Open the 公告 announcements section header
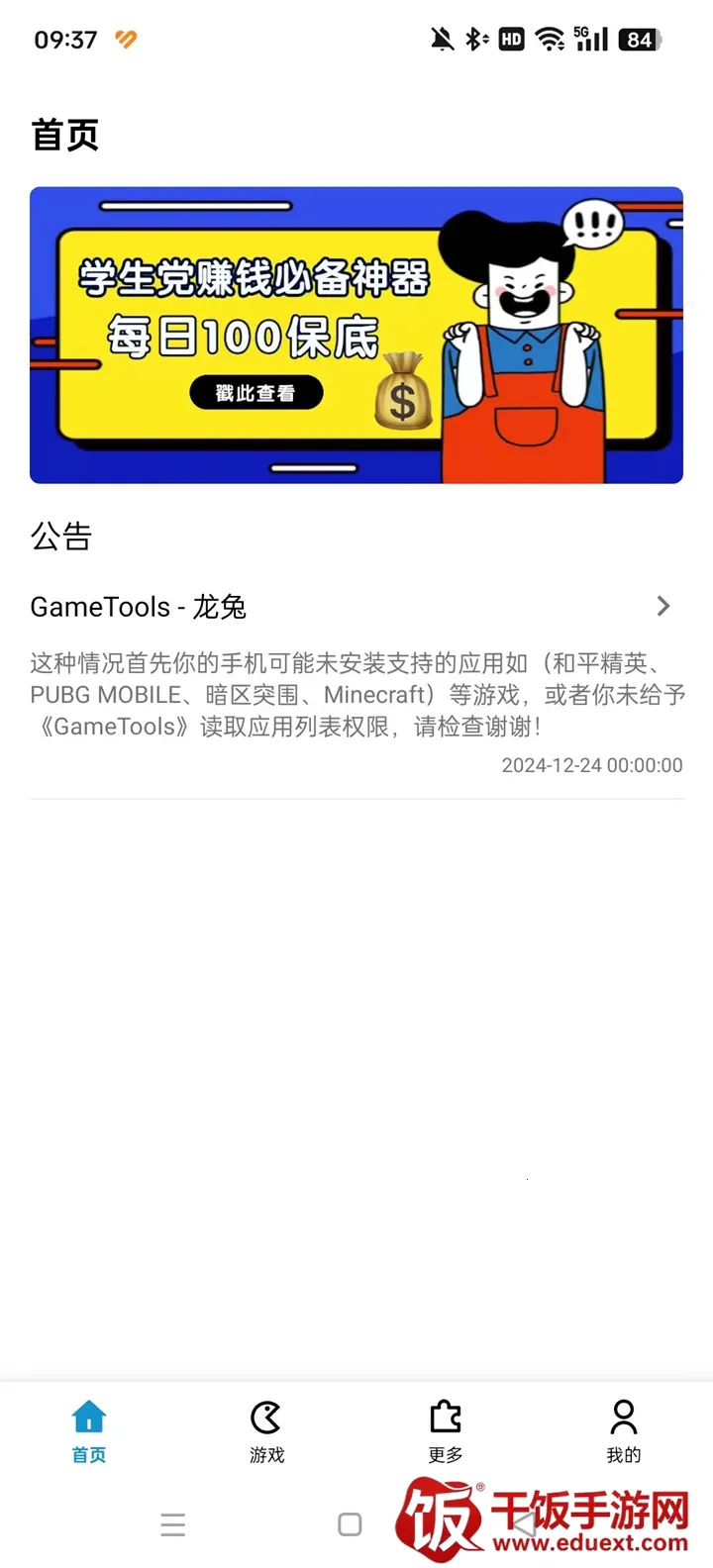This screenshot has height=1568, width=713. pos(60,536)
